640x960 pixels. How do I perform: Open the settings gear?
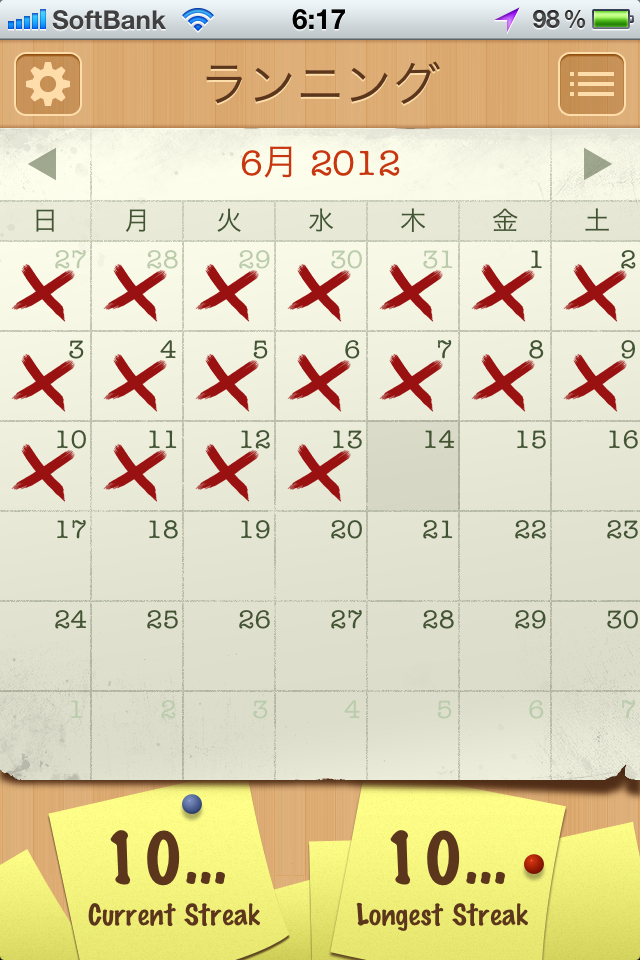(47, 84)
